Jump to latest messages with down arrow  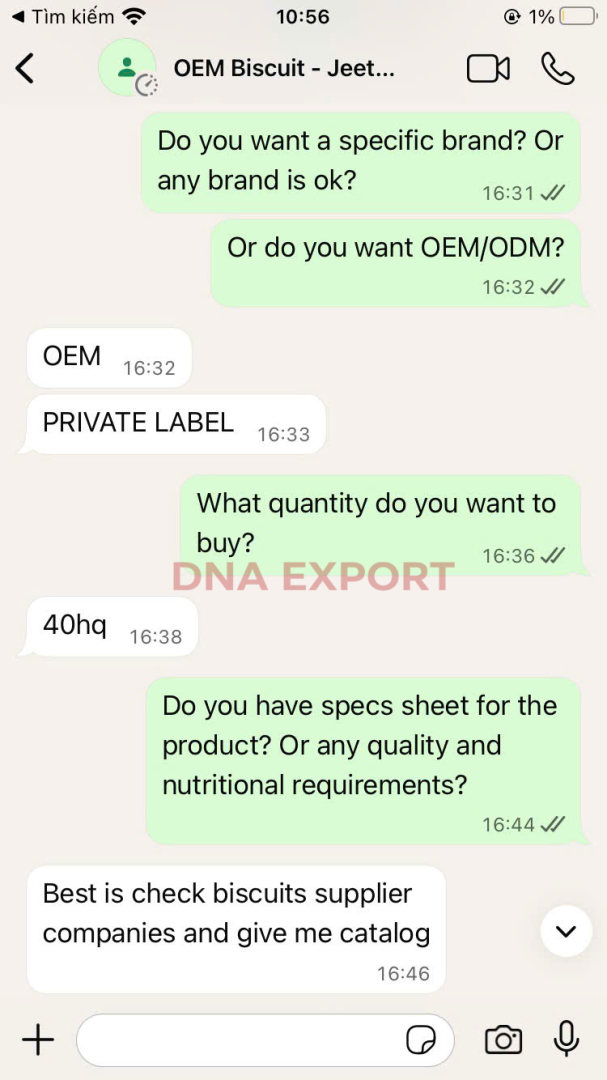[x=566, y=931]
